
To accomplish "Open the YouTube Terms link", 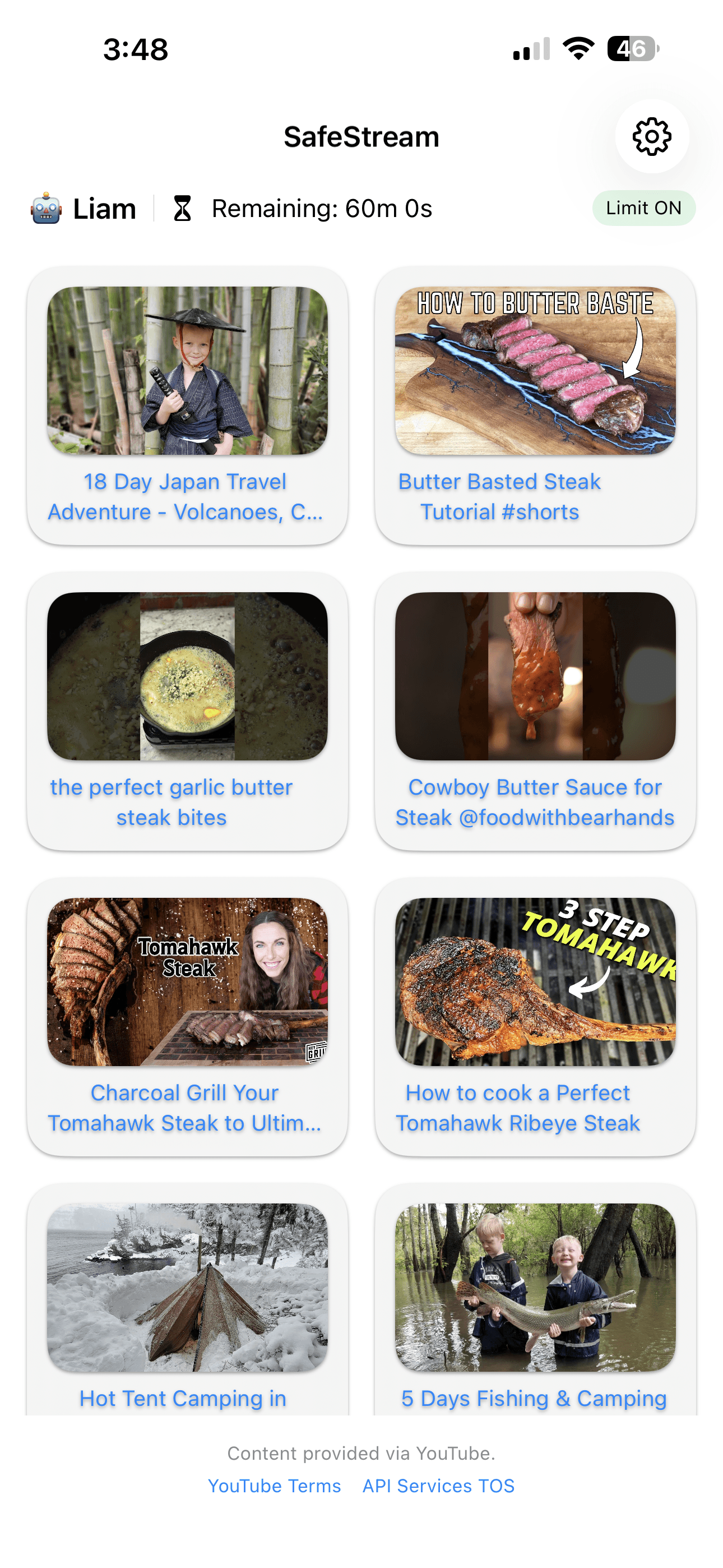I will pos(275,1486).
